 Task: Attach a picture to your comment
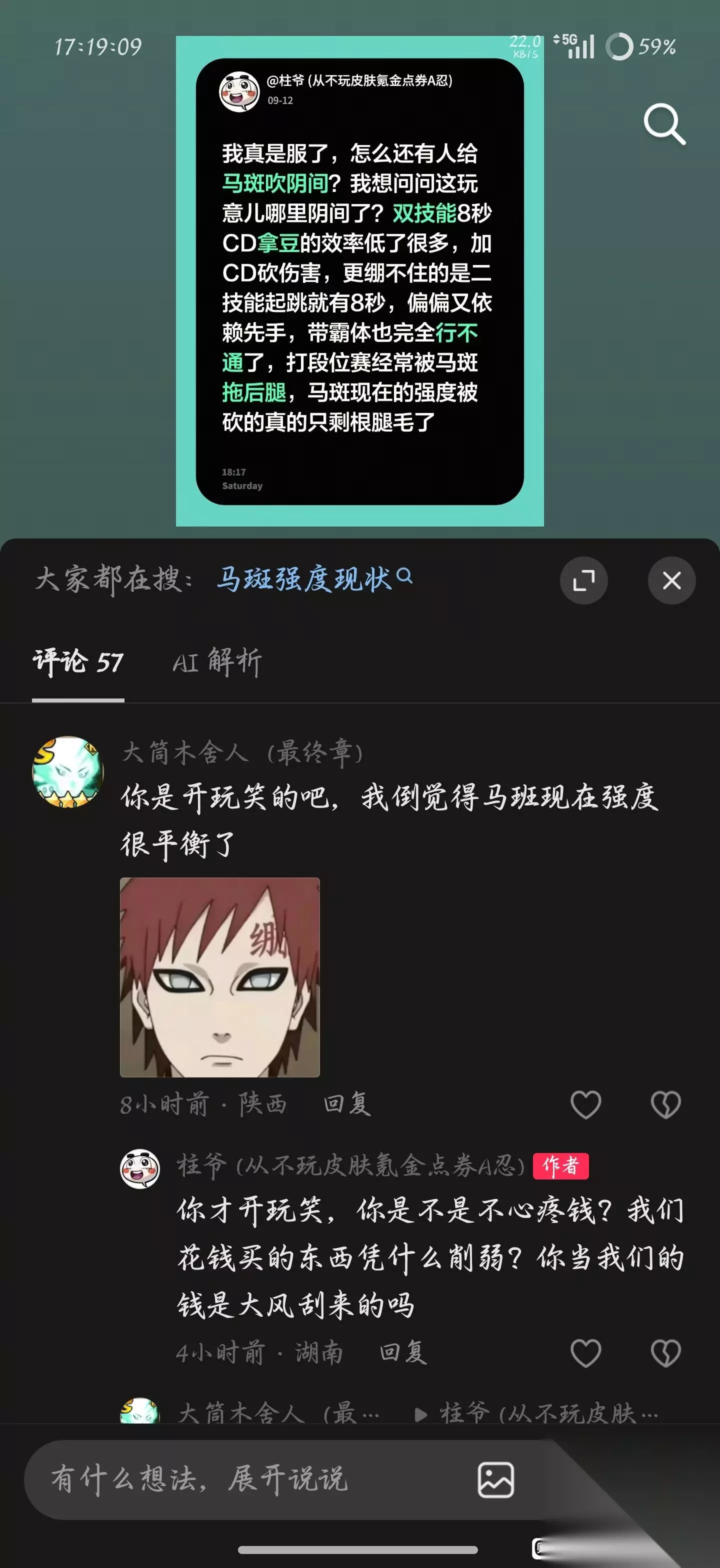click(495, 1479)
